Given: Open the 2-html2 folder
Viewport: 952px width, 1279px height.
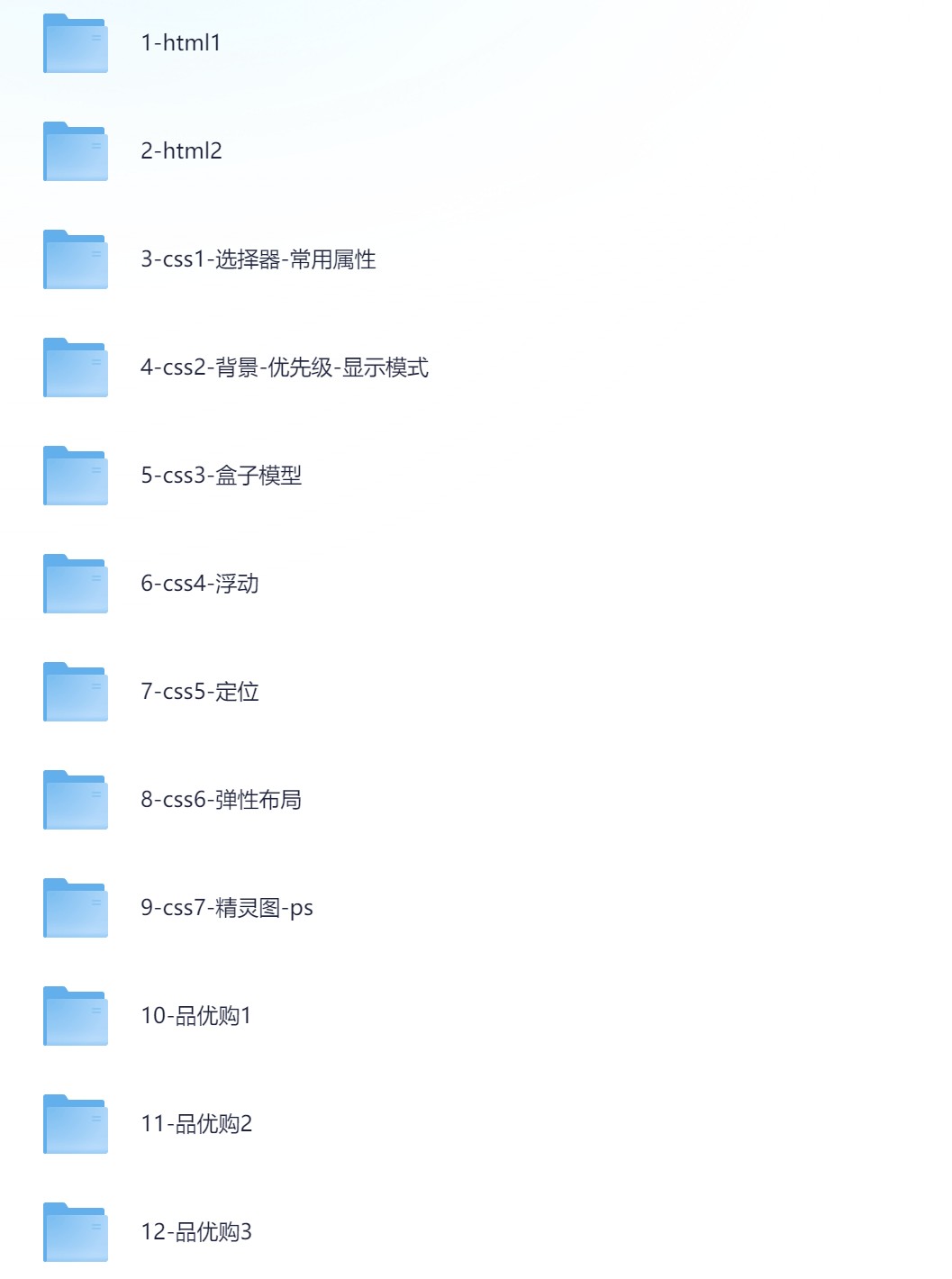Looking at the screenshot, I should tap(181, 151).
